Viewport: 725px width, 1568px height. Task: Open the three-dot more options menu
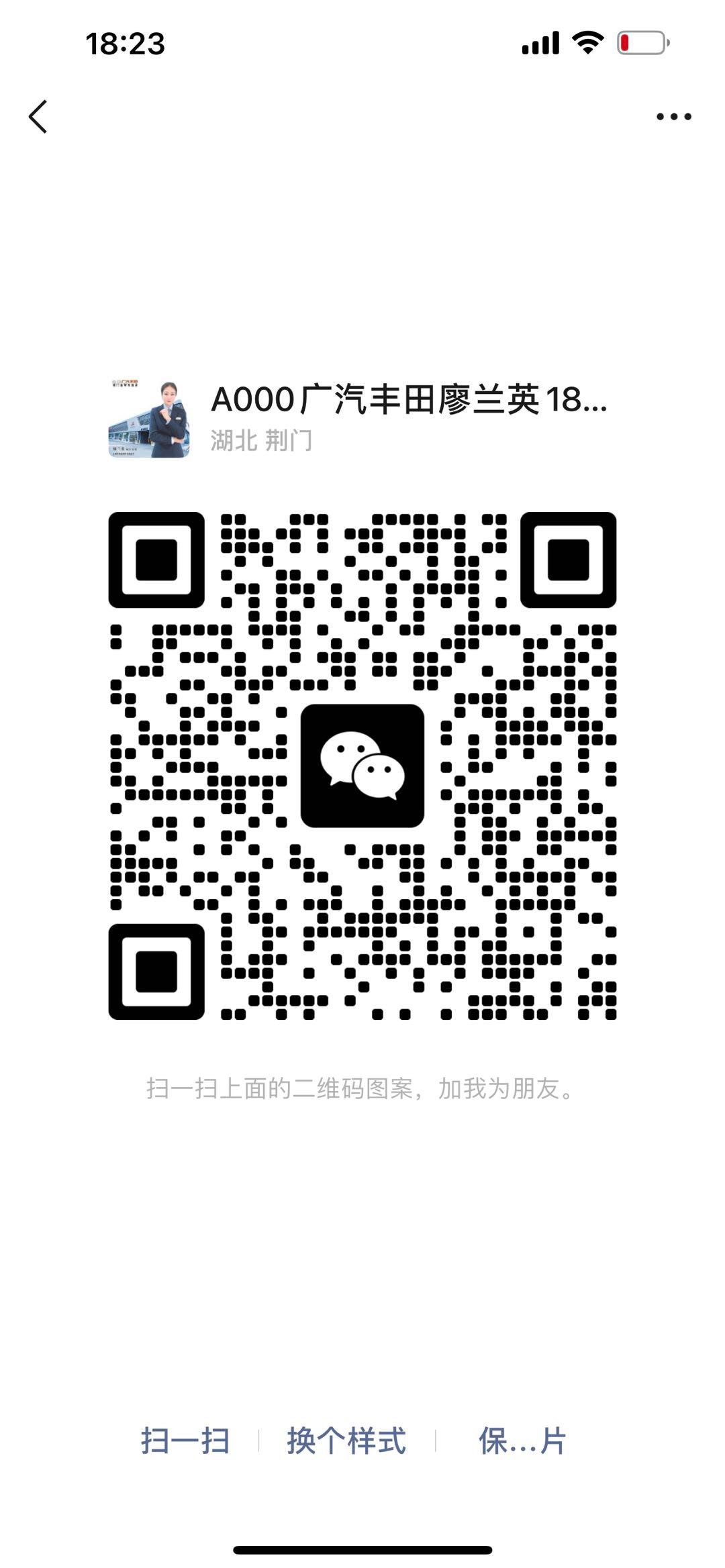674,117
